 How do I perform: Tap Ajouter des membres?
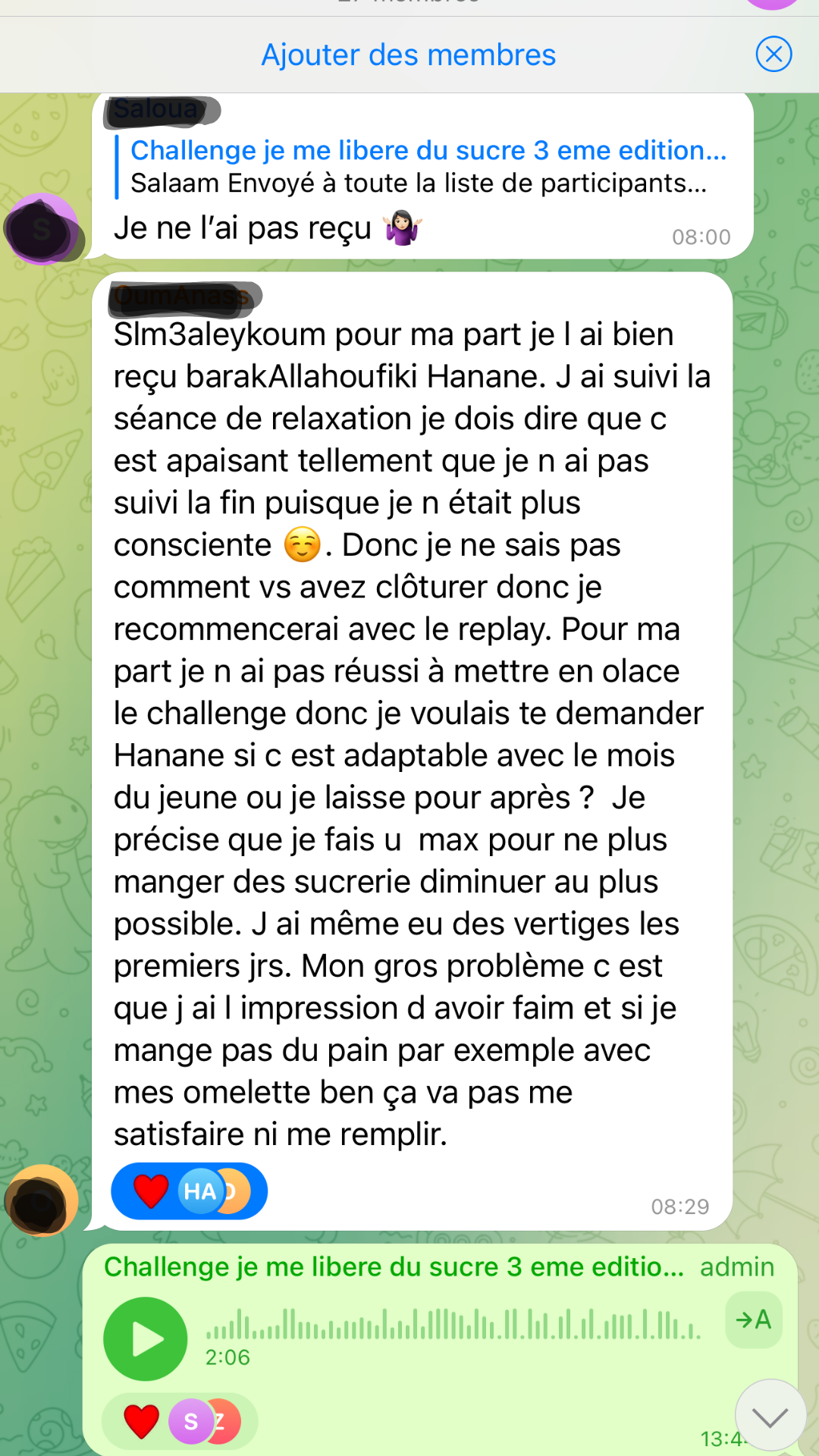pyautogui.click(x=408, y=55)
